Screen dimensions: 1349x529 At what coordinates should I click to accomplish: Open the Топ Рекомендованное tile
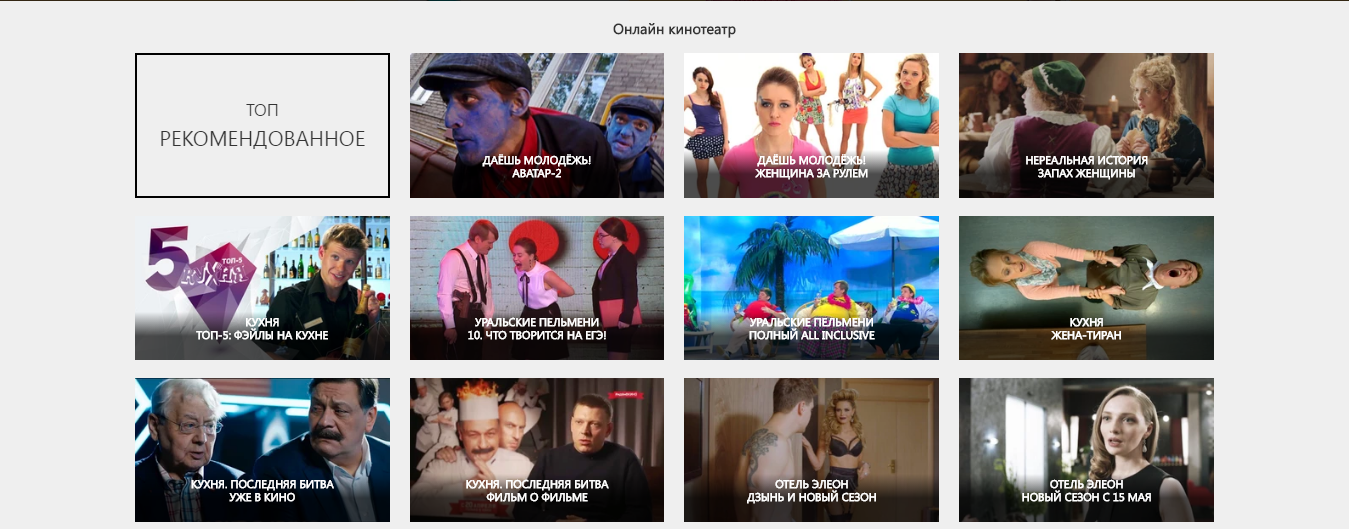click(262, 125)
